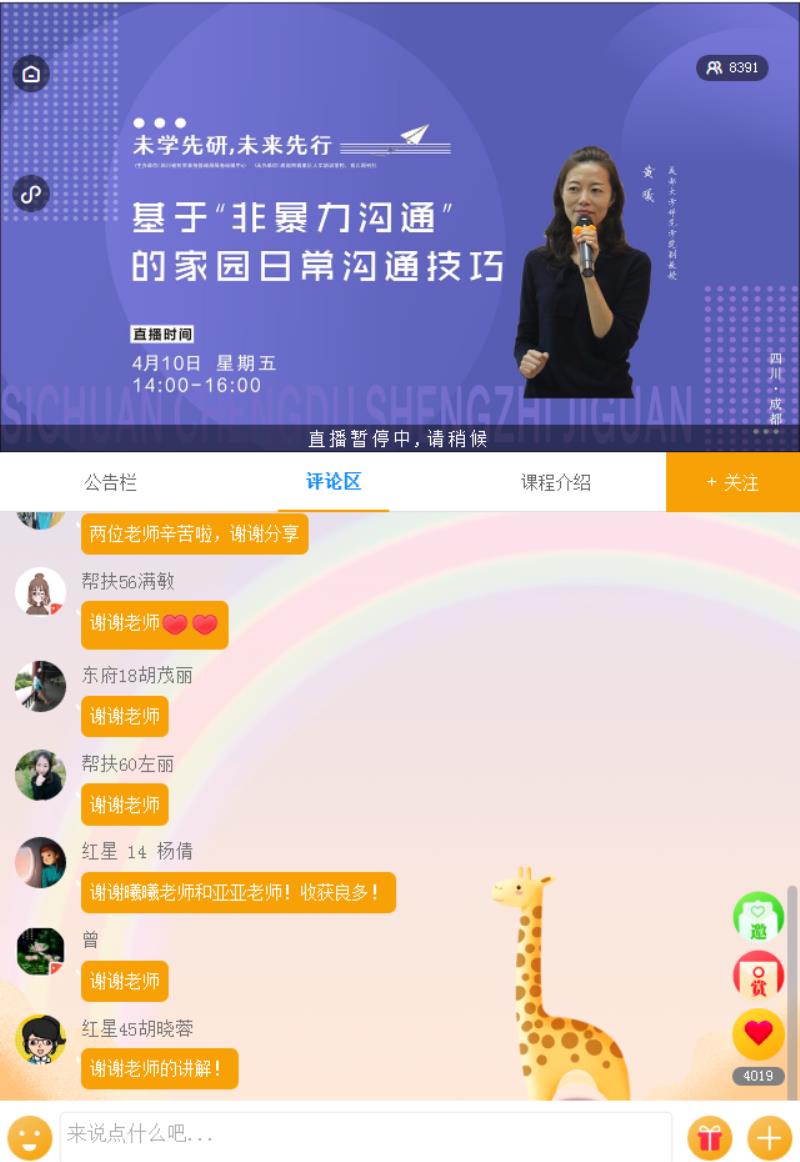View the avatar of 红星45胡晓蓉

(x=40, y=1040)
